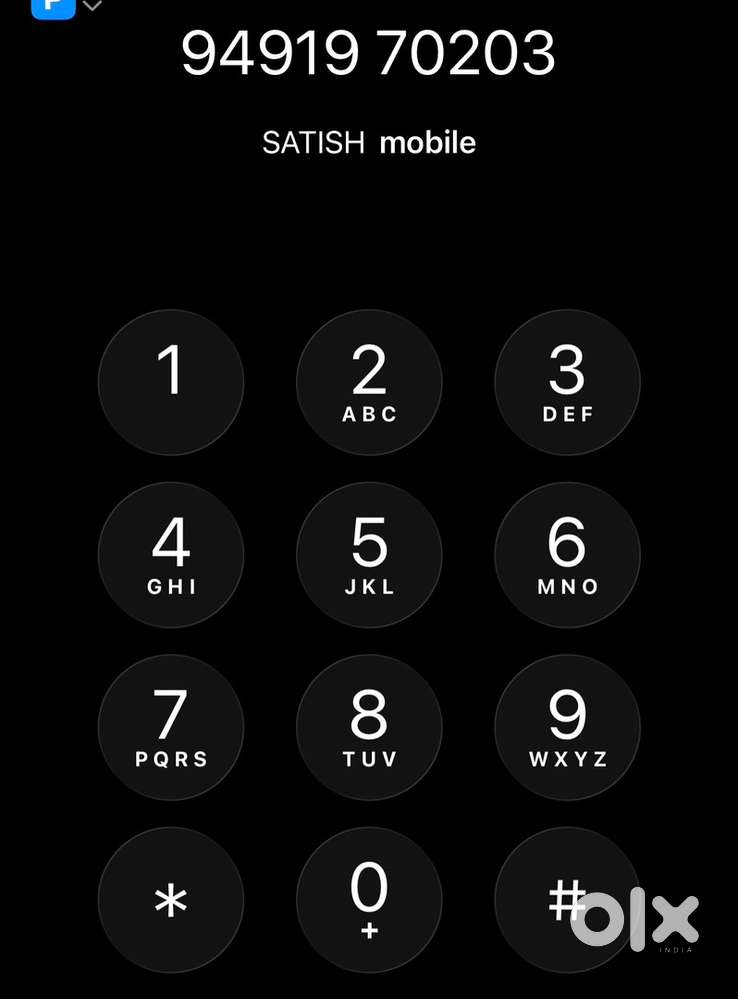Enter digit 0 on keypad

(369, 900)
